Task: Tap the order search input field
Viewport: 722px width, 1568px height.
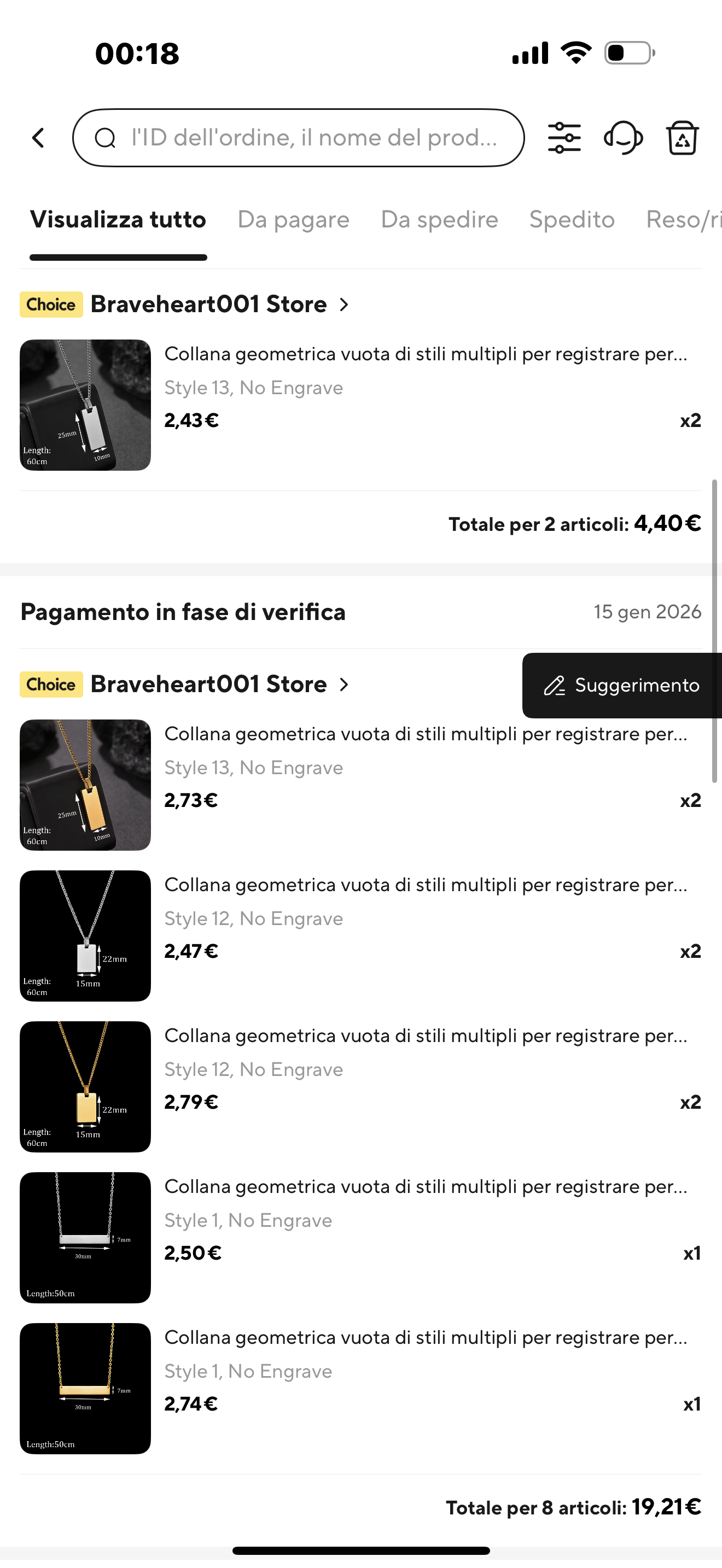Action: click(x=298, y=138)
